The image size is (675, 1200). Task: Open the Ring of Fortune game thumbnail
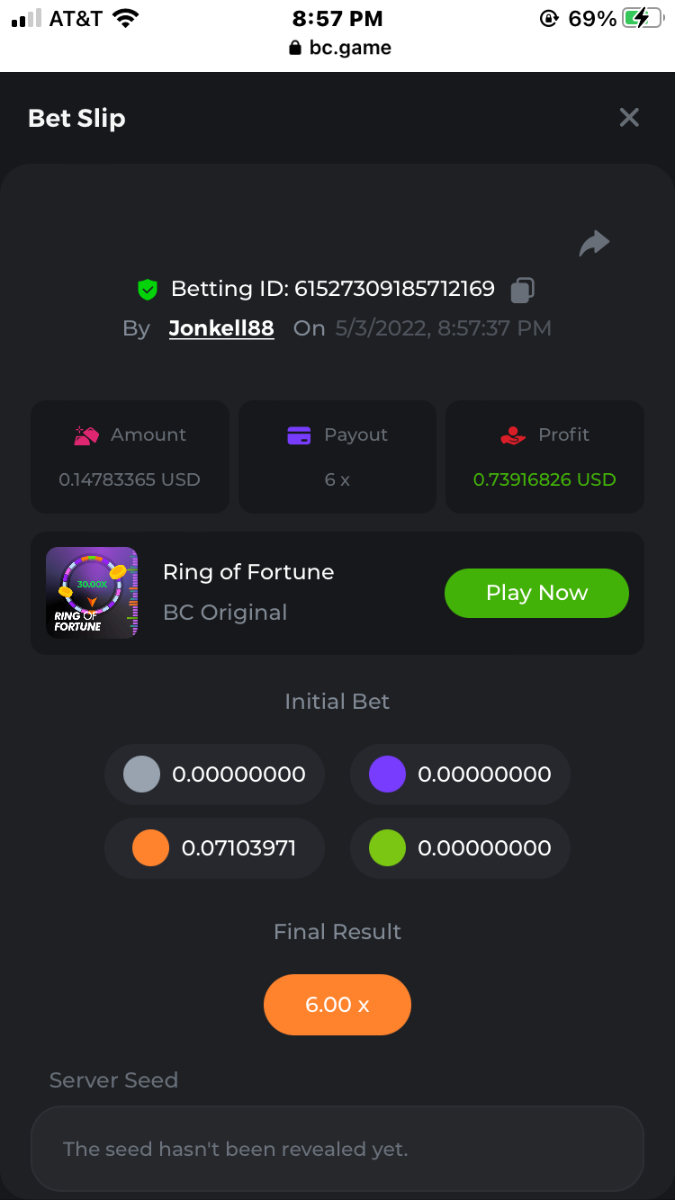tap(92, 593)
